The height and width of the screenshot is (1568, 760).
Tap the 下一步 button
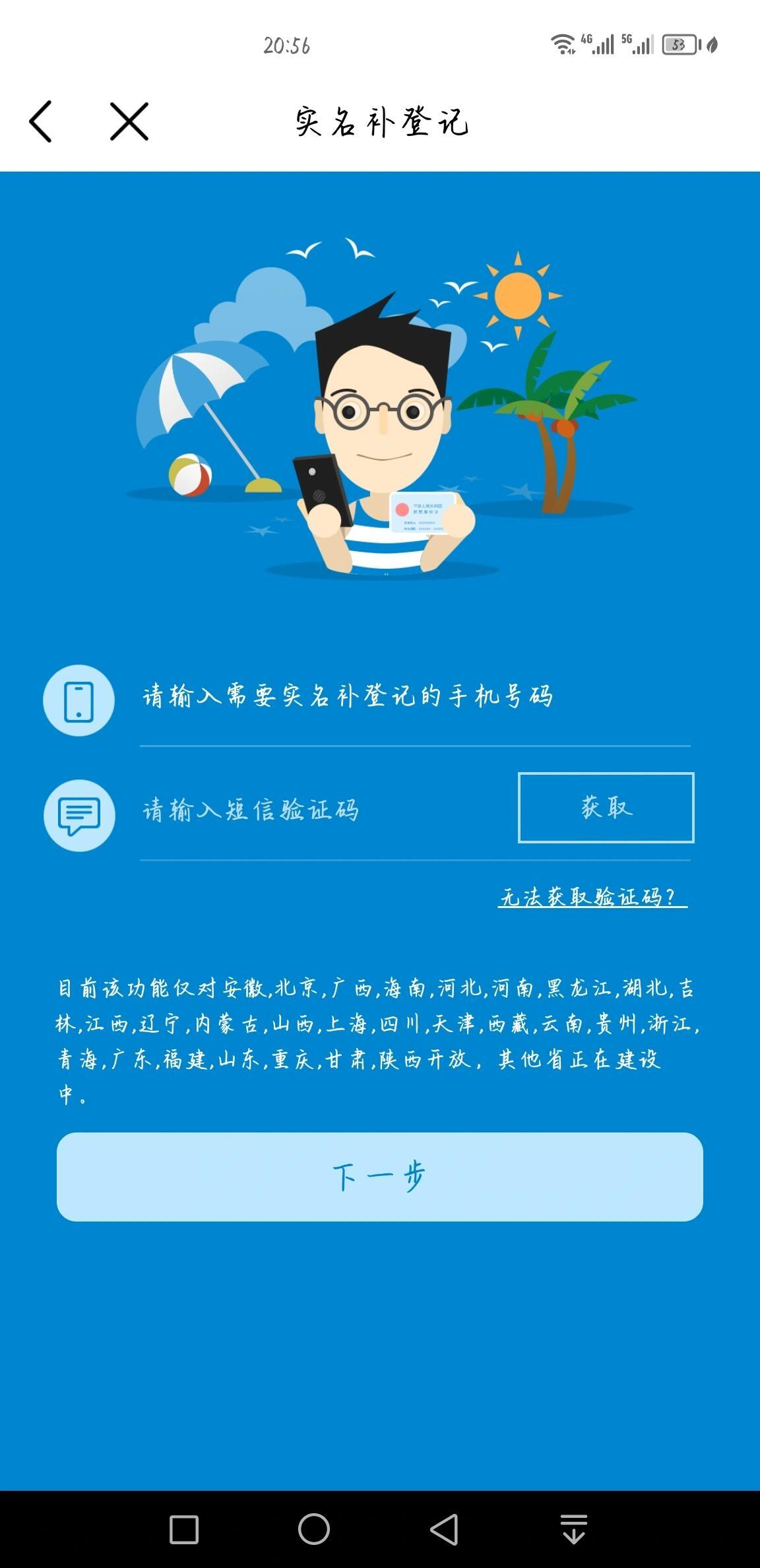point(380,1177)
